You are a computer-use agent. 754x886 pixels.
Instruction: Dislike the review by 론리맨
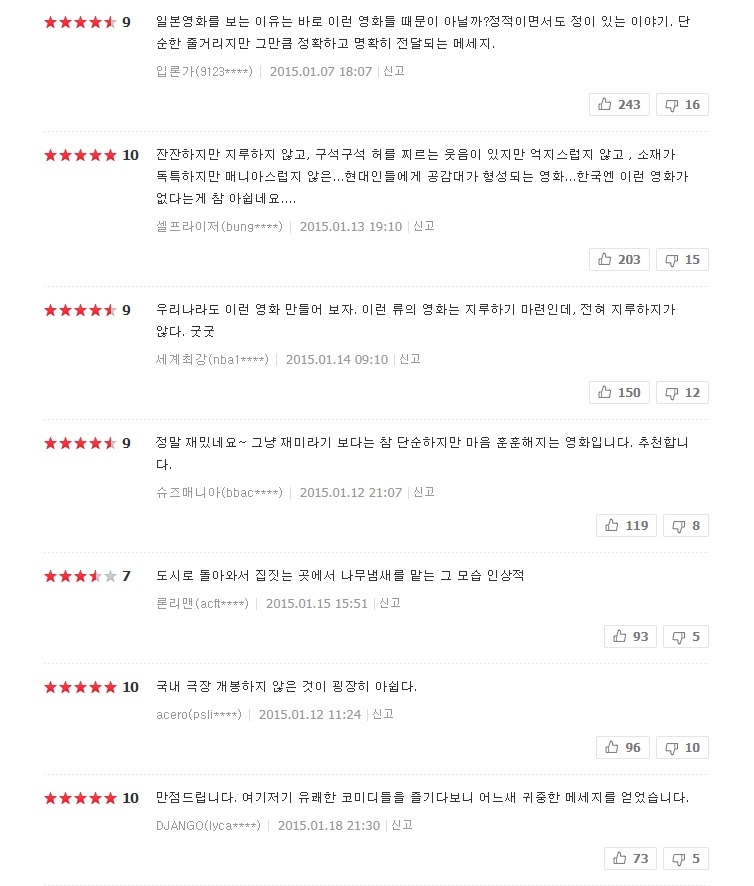(686, 637)
